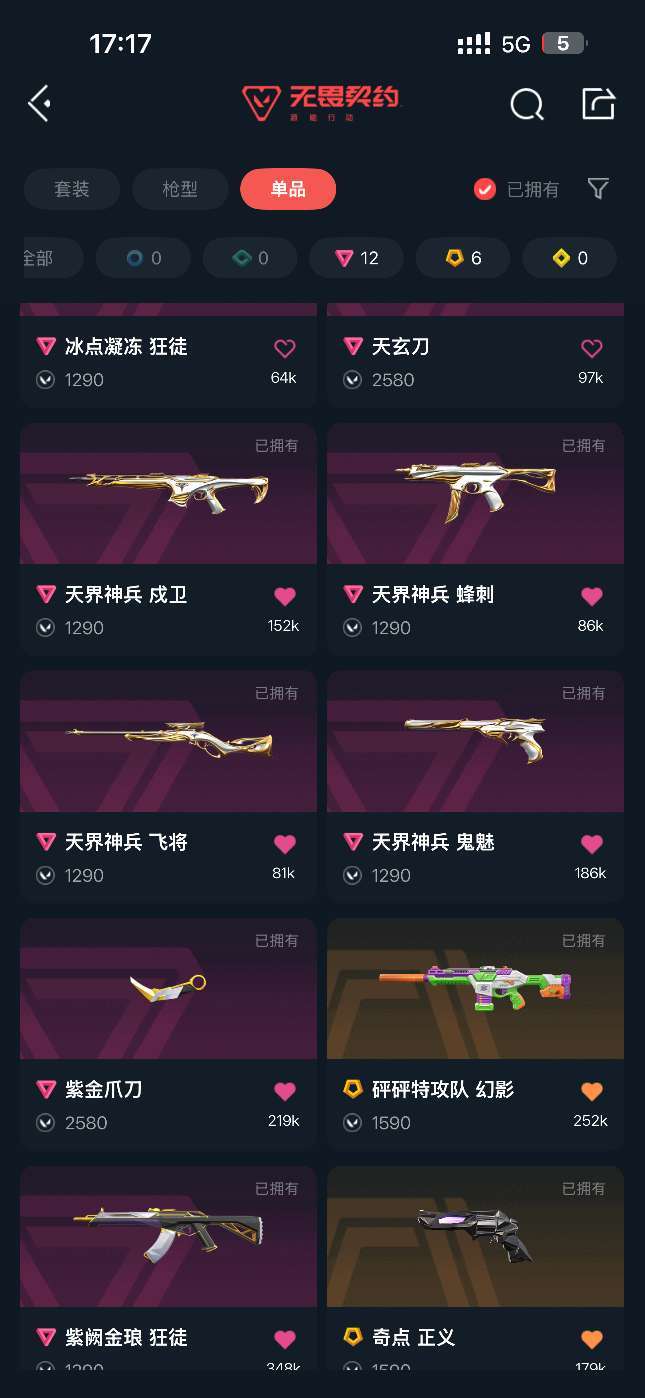Screen dimensions: 645x1398
Task: Like the 天玄刀 item
Action: [x=591, y=348]
